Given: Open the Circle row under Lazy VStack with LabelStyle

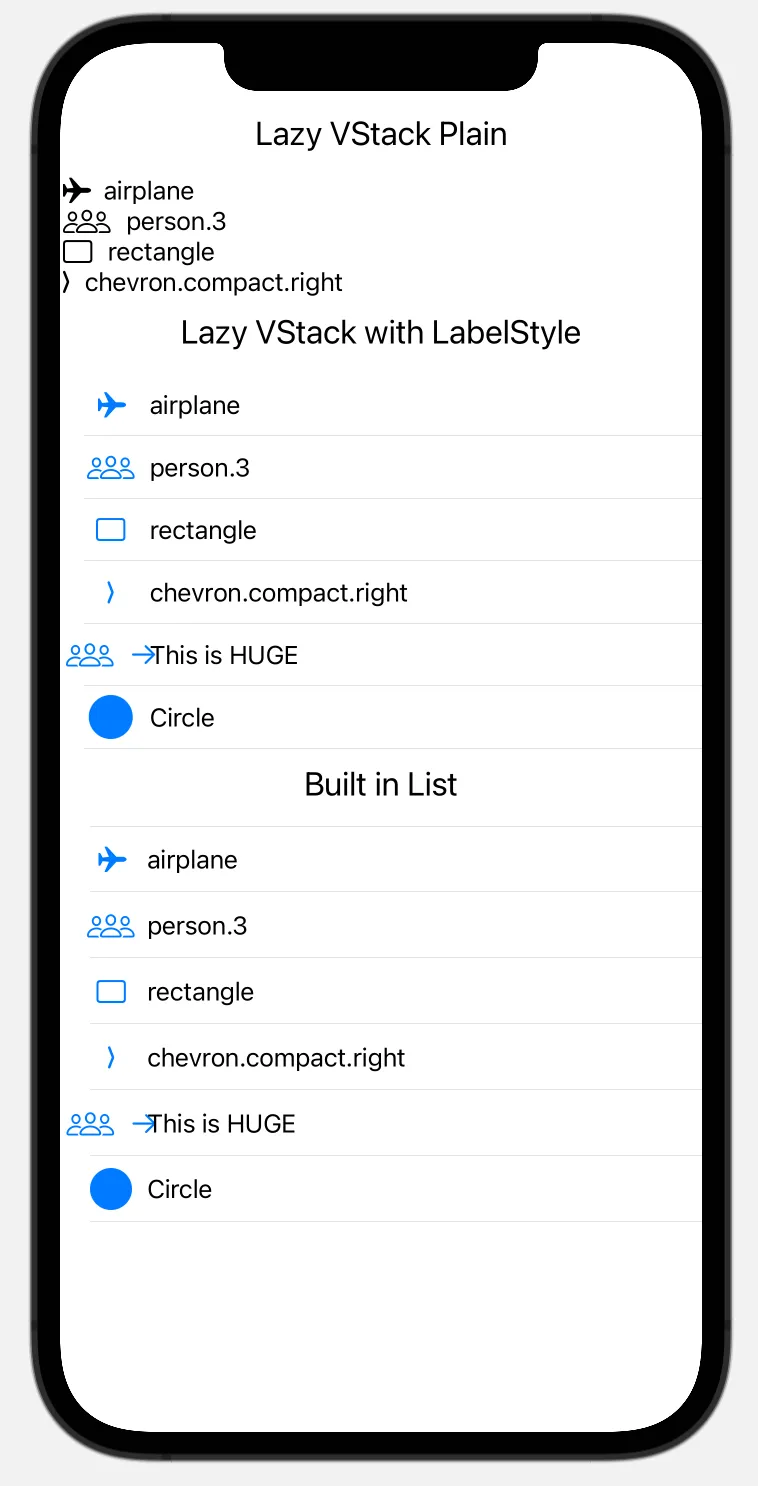Looking at the screenshot, I should click(182, 718).
